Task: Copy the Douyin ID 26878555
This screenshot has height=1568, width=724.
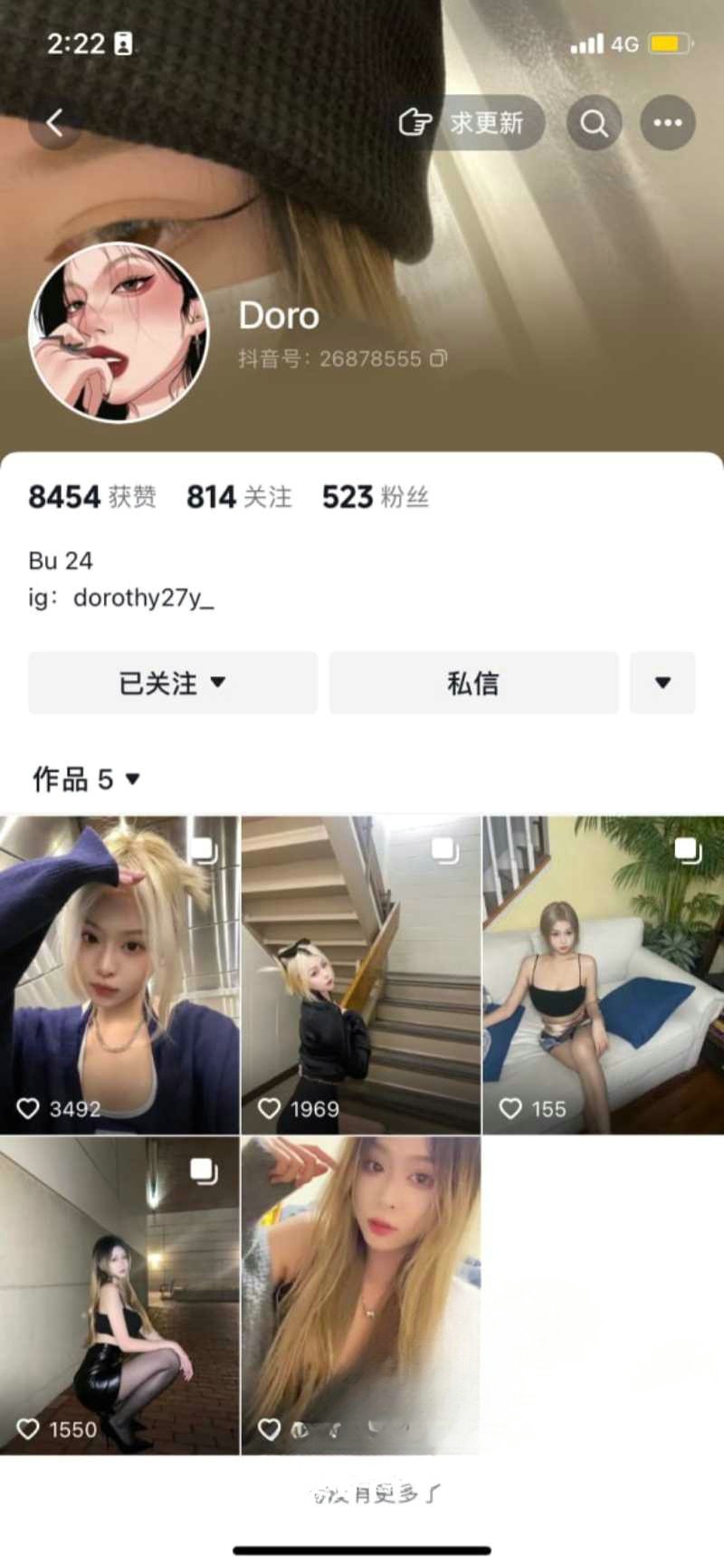Action: (x=438, y=359)
